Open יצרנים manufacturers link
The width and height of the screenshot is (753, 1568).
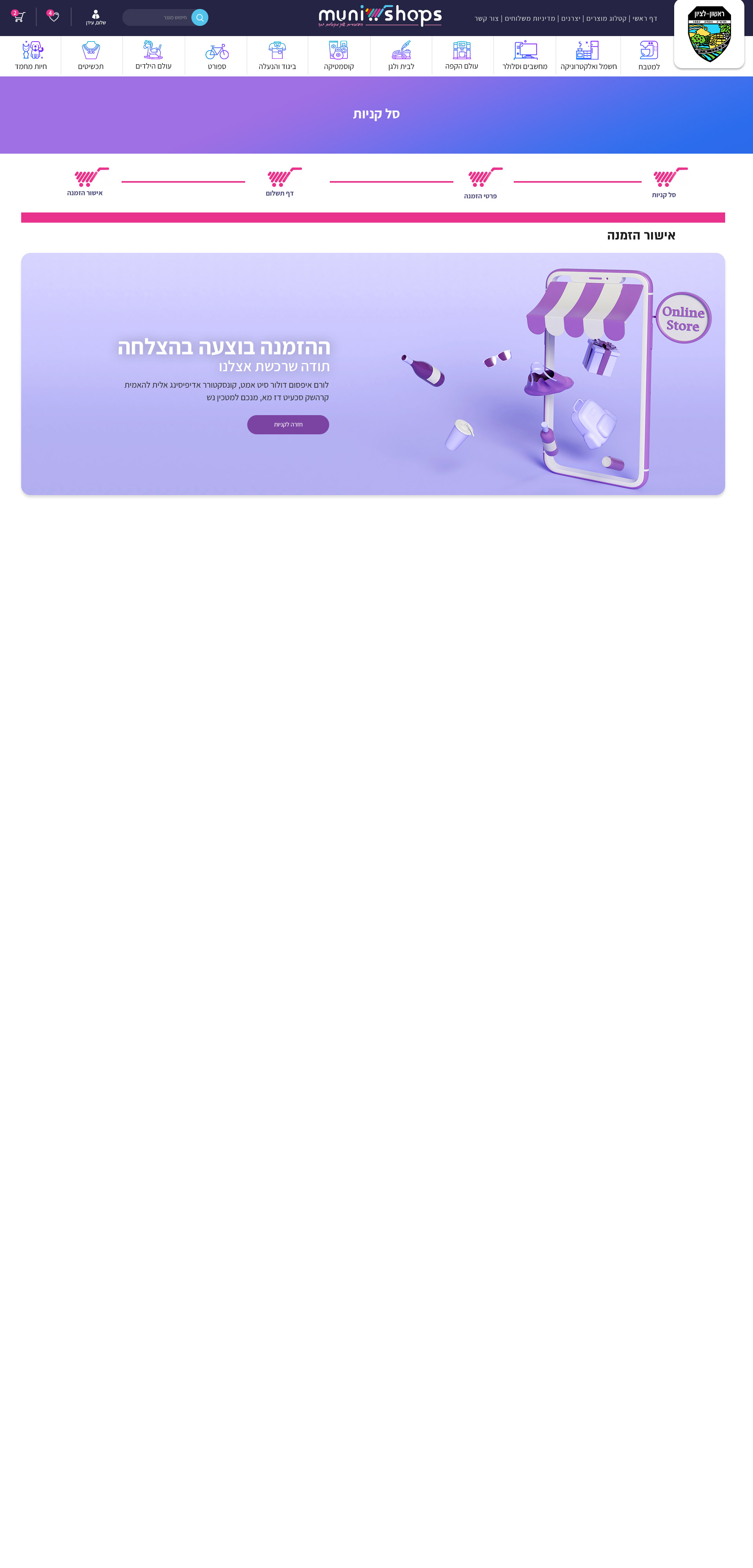pos(570,18)
